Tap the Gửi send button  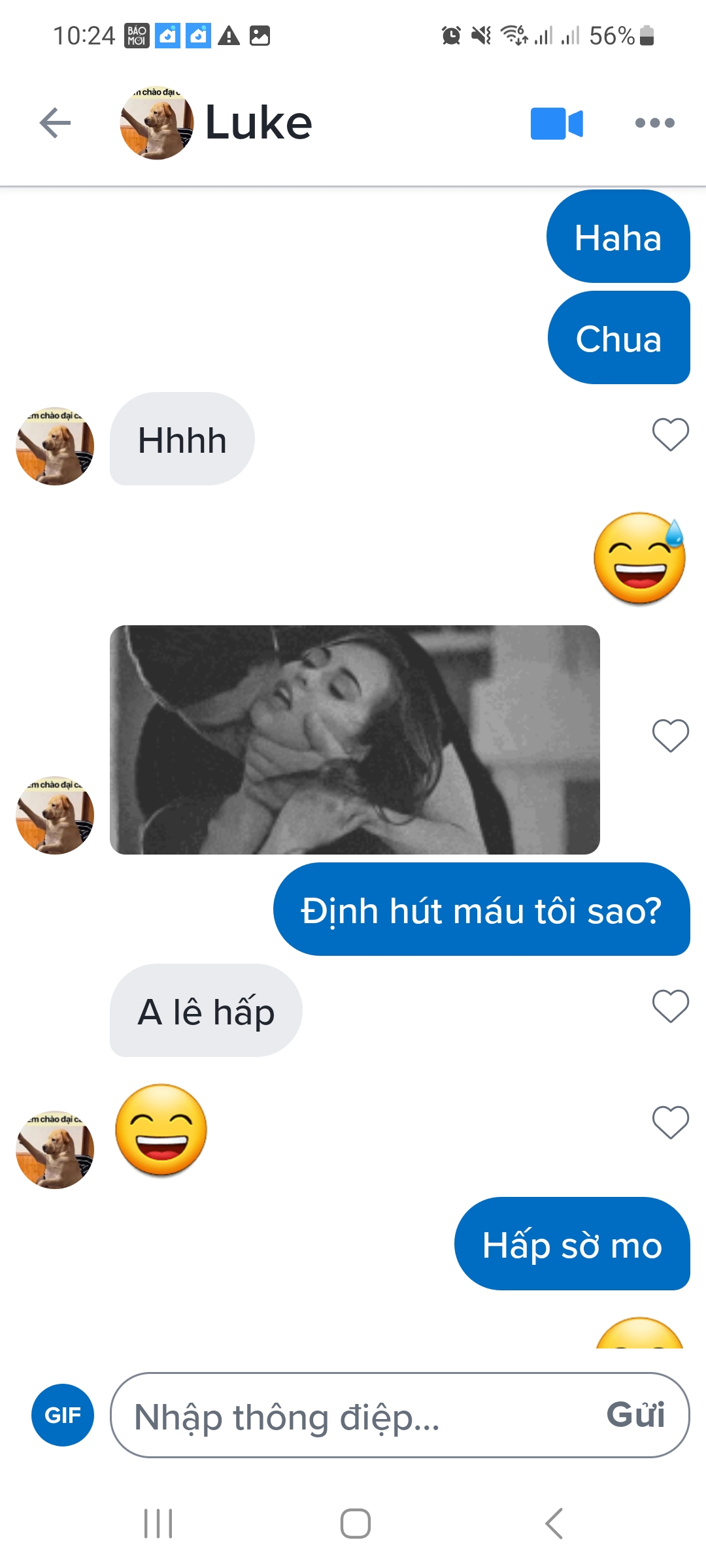635,1415
